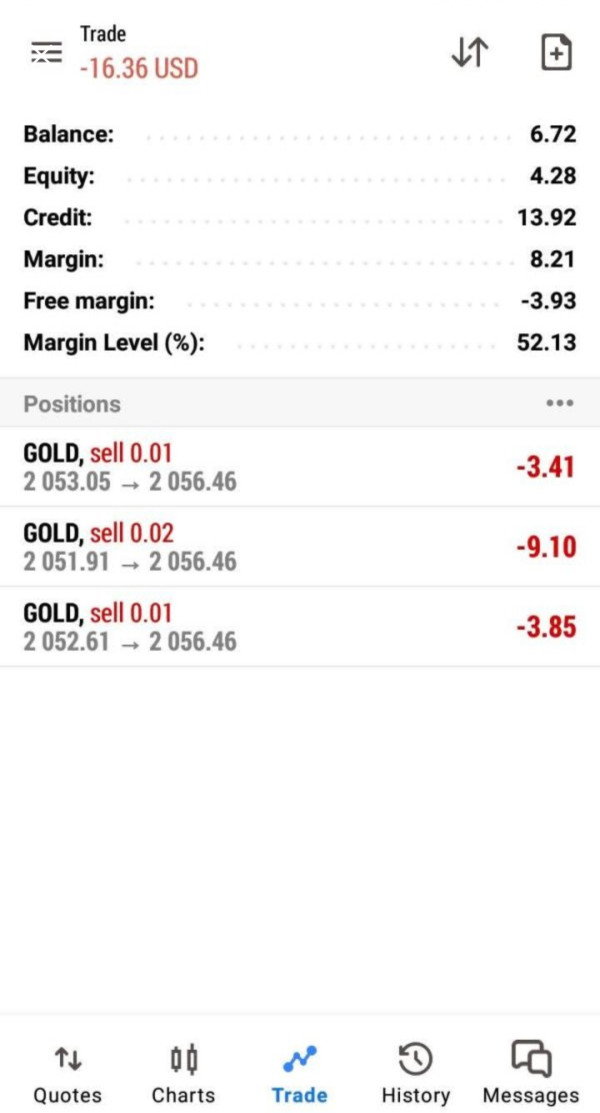The width and height of the screenshot is (600, 1113).
Task: Go to the Charts tab
Action: click(x=184, y=1074)
